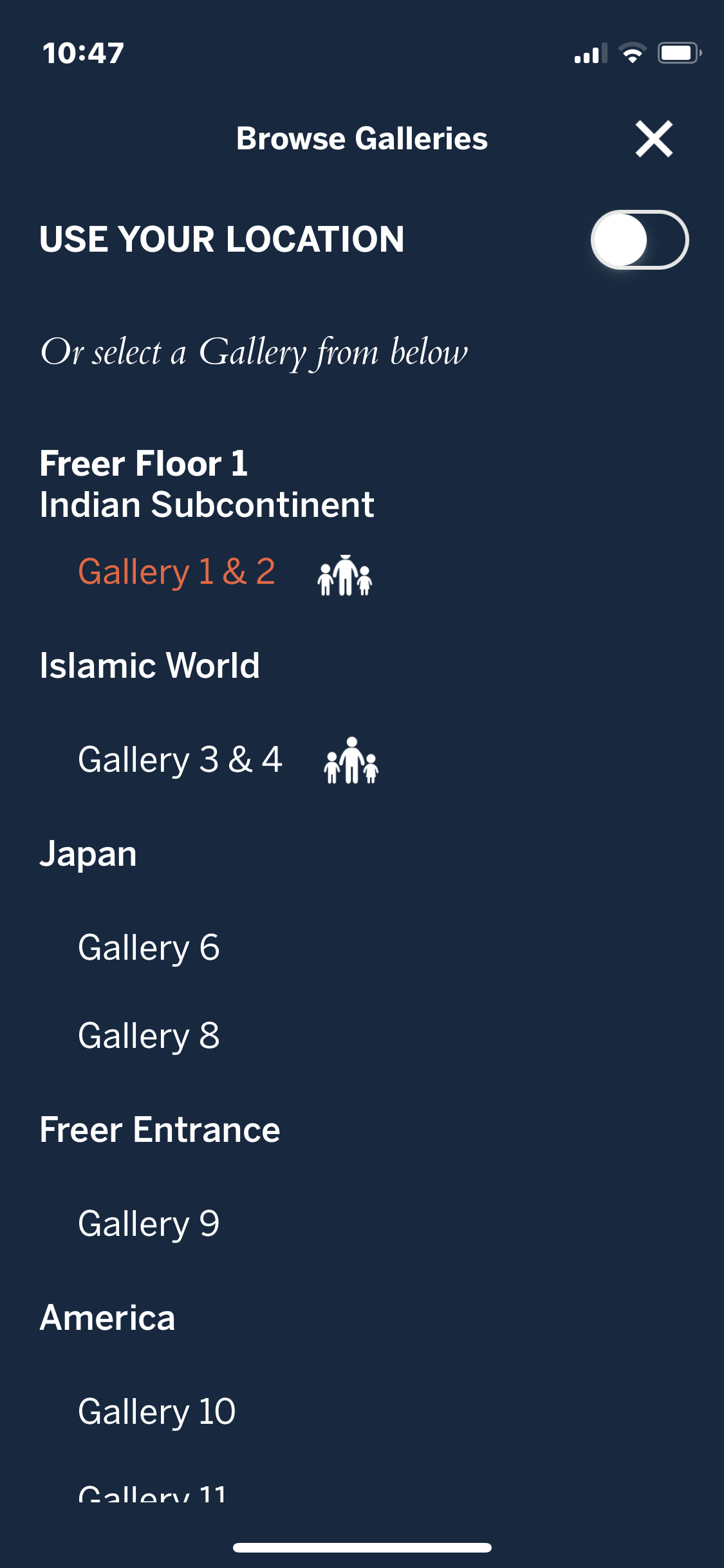This screenshot has height=1568, width=724.
Task: Enable Use Your Location toggle
Action: tap(640, 239)
